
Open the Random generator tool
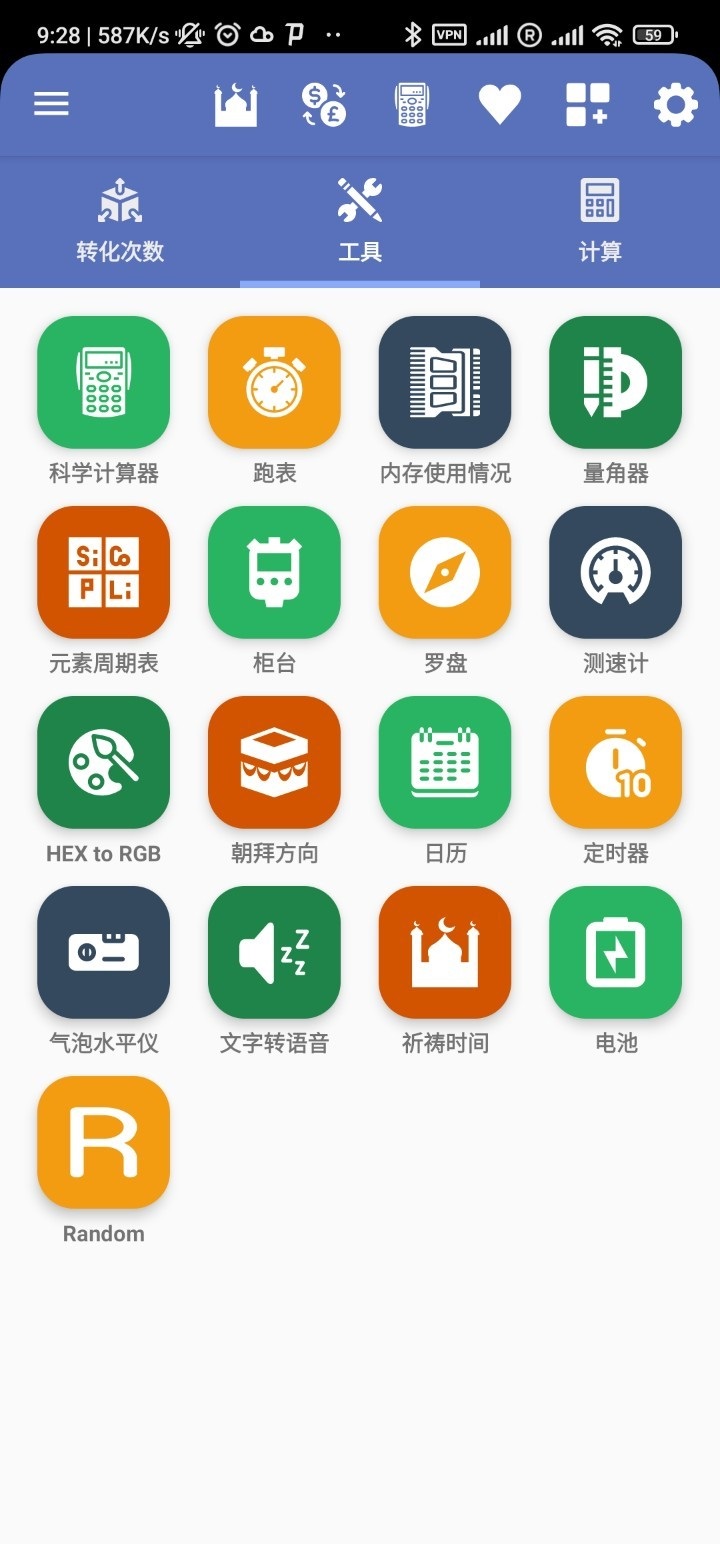[x=104, y=1142]
